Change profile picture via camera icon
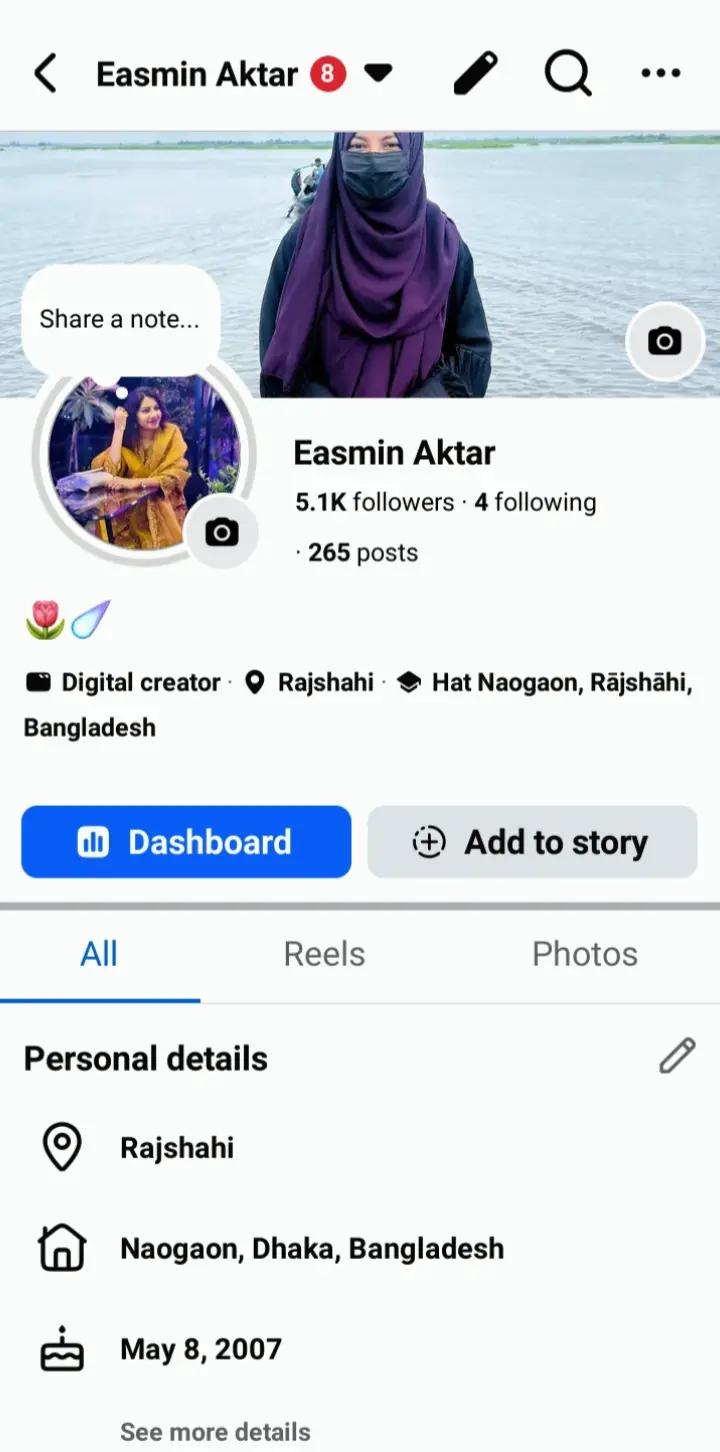 [222, 532]
